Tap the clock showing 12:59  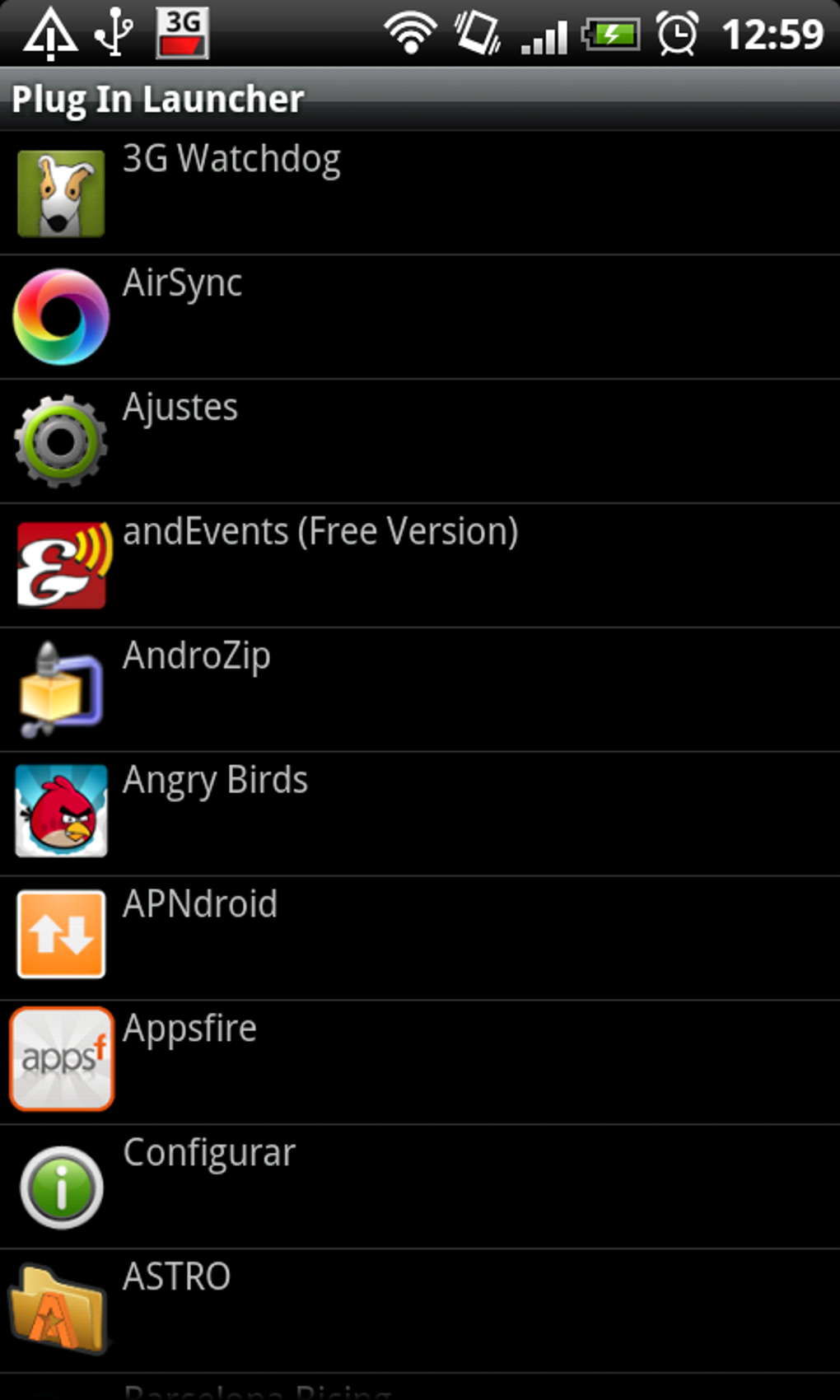pos(774,34)
